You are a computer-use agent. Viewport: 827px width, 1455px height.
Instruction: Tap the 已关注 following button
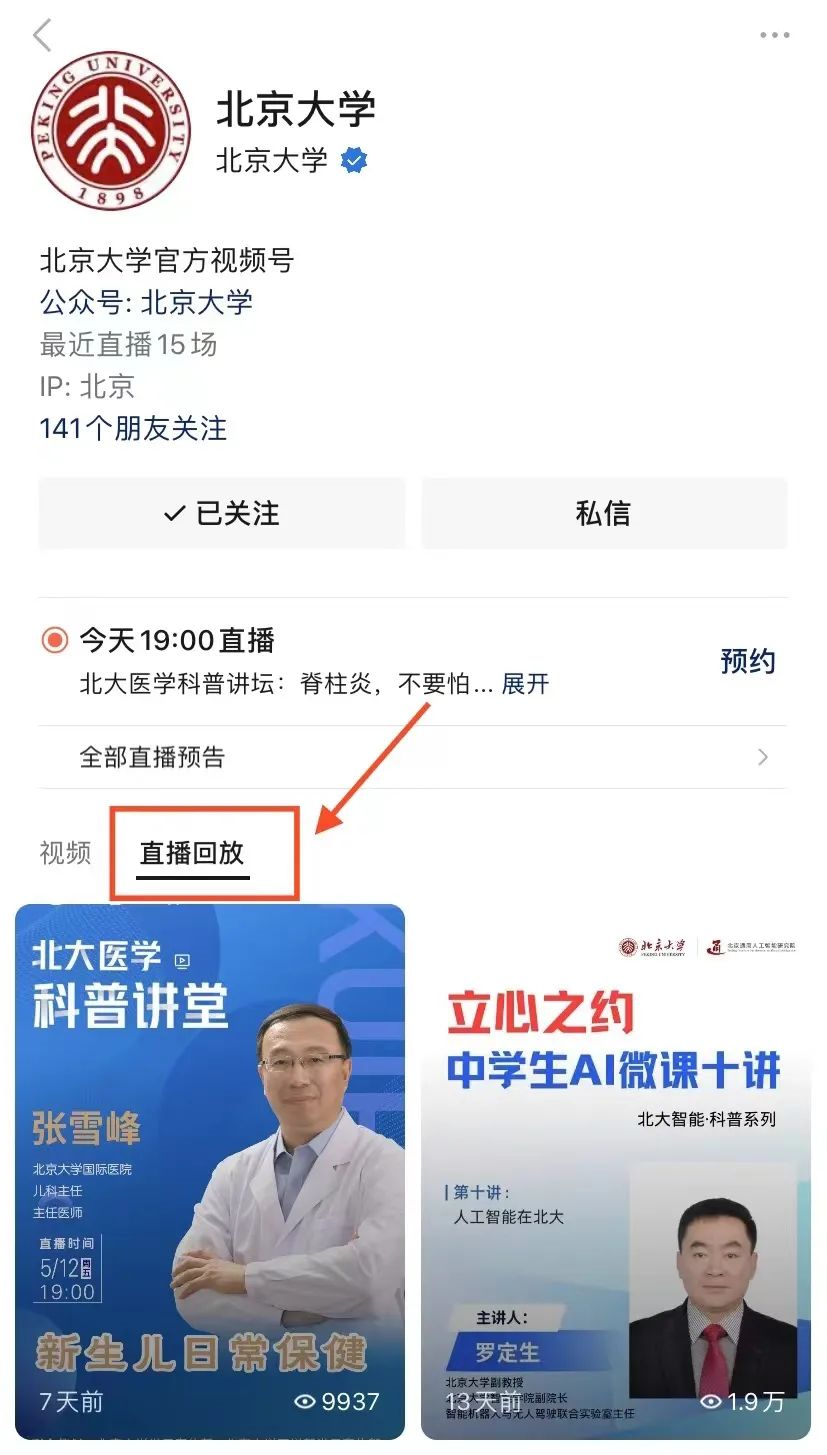point(222,513)
